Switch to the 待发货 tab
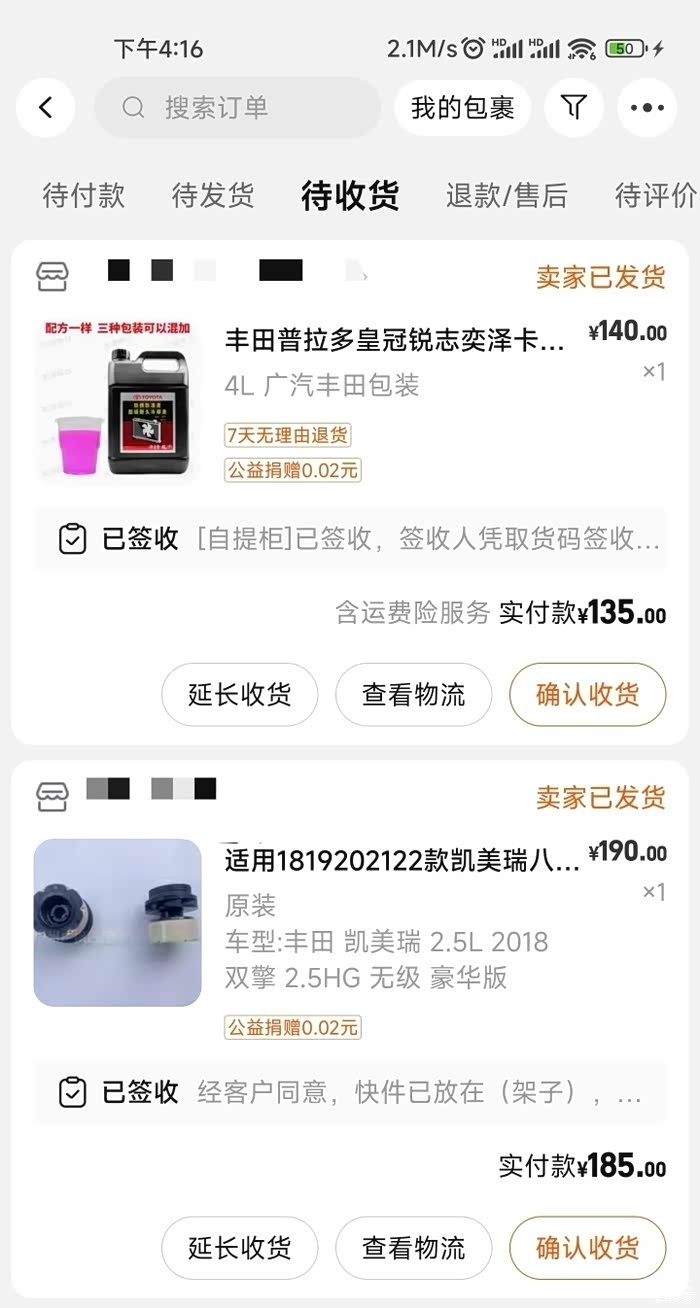This screenshot has height=1308, width=700. [x=213, y=195]
